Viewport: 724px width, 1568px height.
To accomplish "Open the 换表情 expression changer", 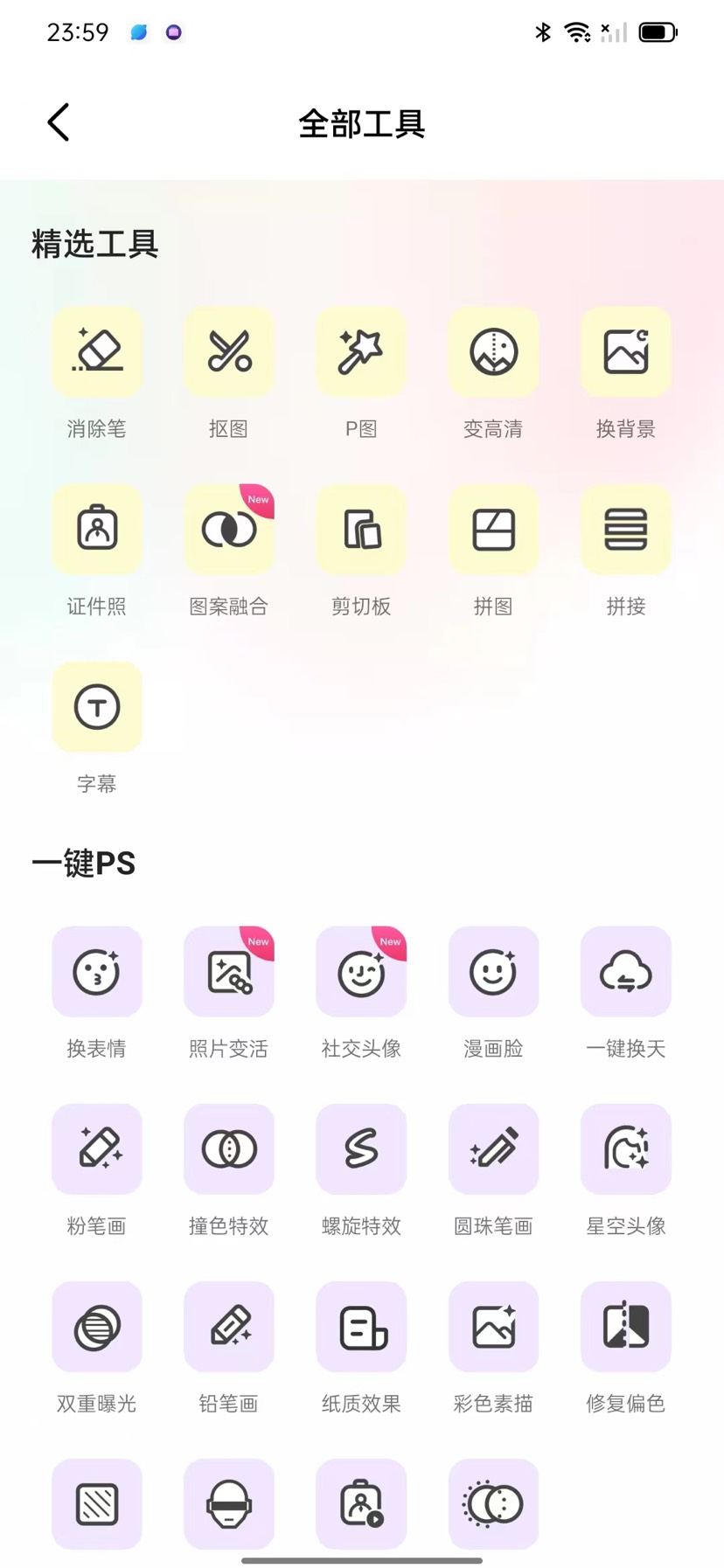I will 97,972.
